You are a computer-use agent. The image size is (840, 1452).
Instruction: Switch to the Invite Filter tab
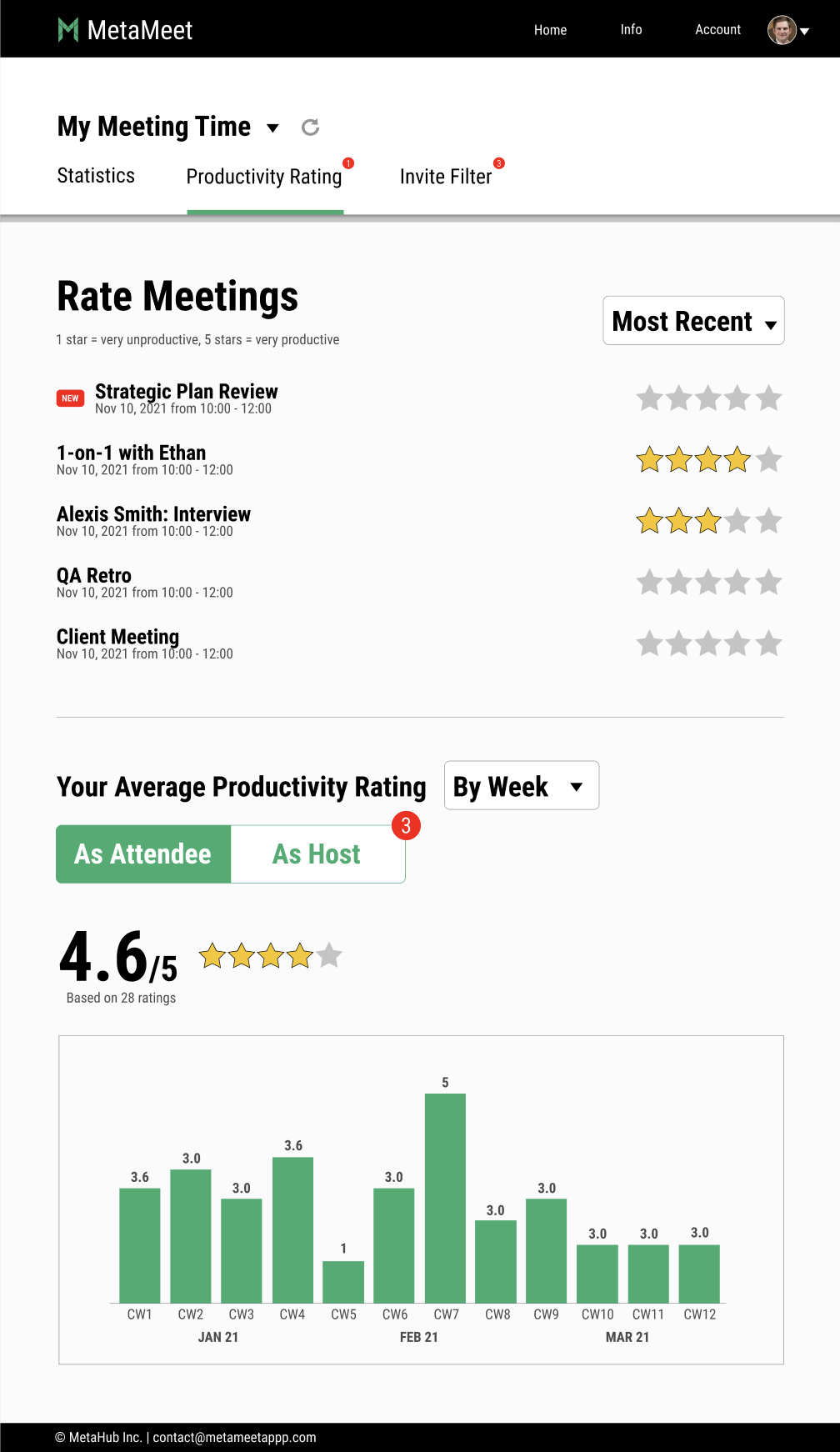click(x=446, y=177)
